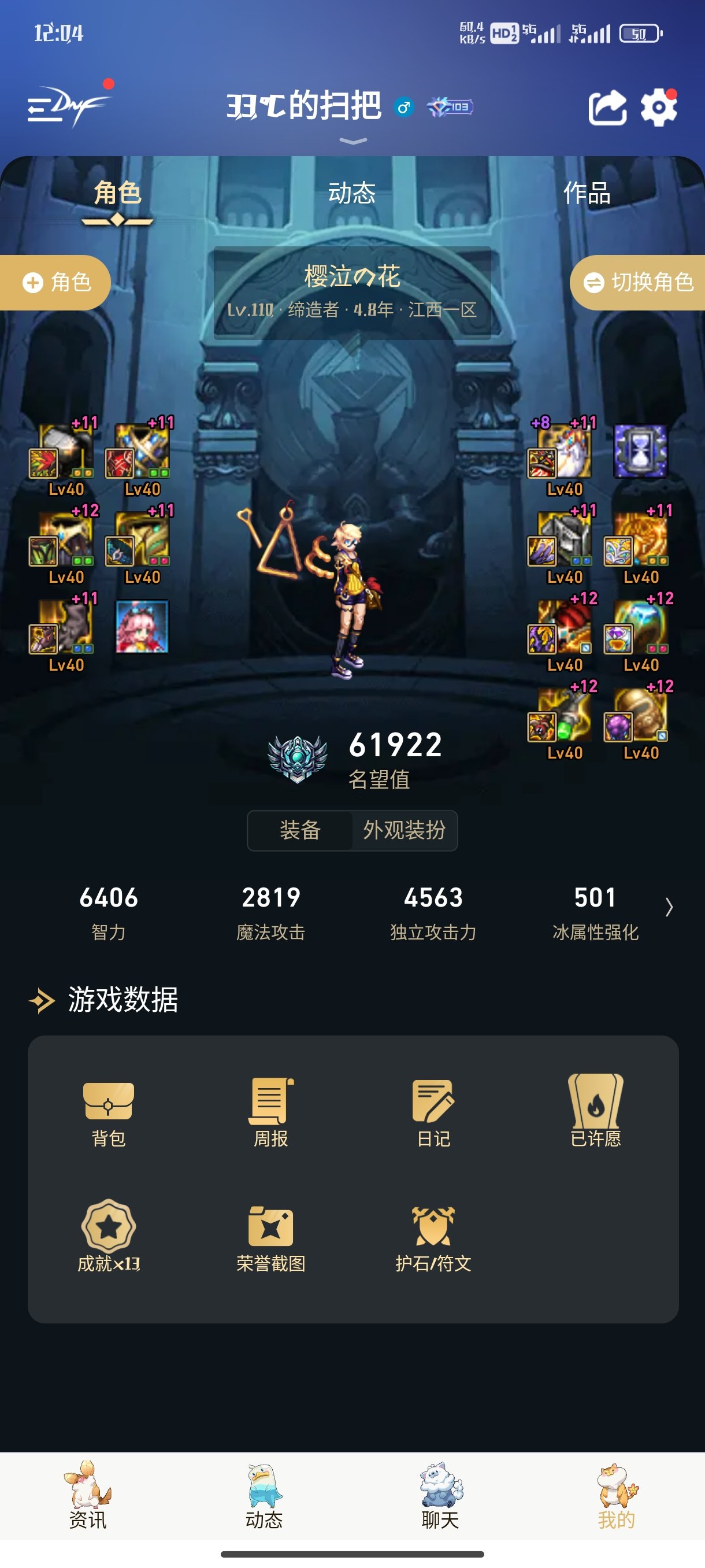
Task: Add a character with 角色 button
Action: click(x=55, y=282)
